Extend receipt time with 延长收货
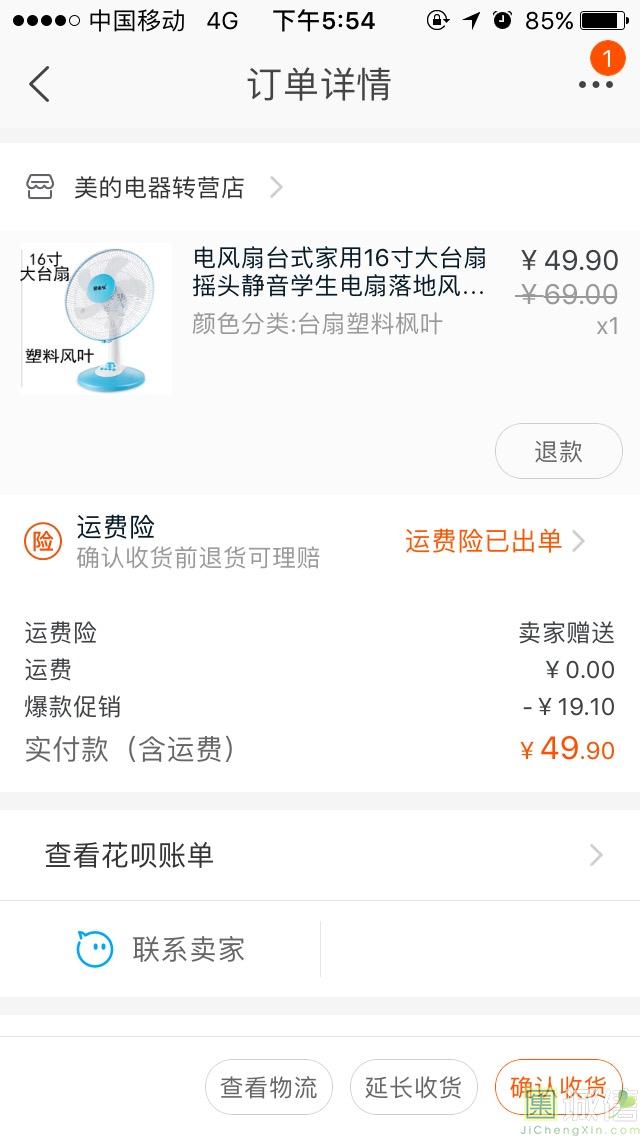The width and height of the screenshot is (640, 1136). 414,1087
